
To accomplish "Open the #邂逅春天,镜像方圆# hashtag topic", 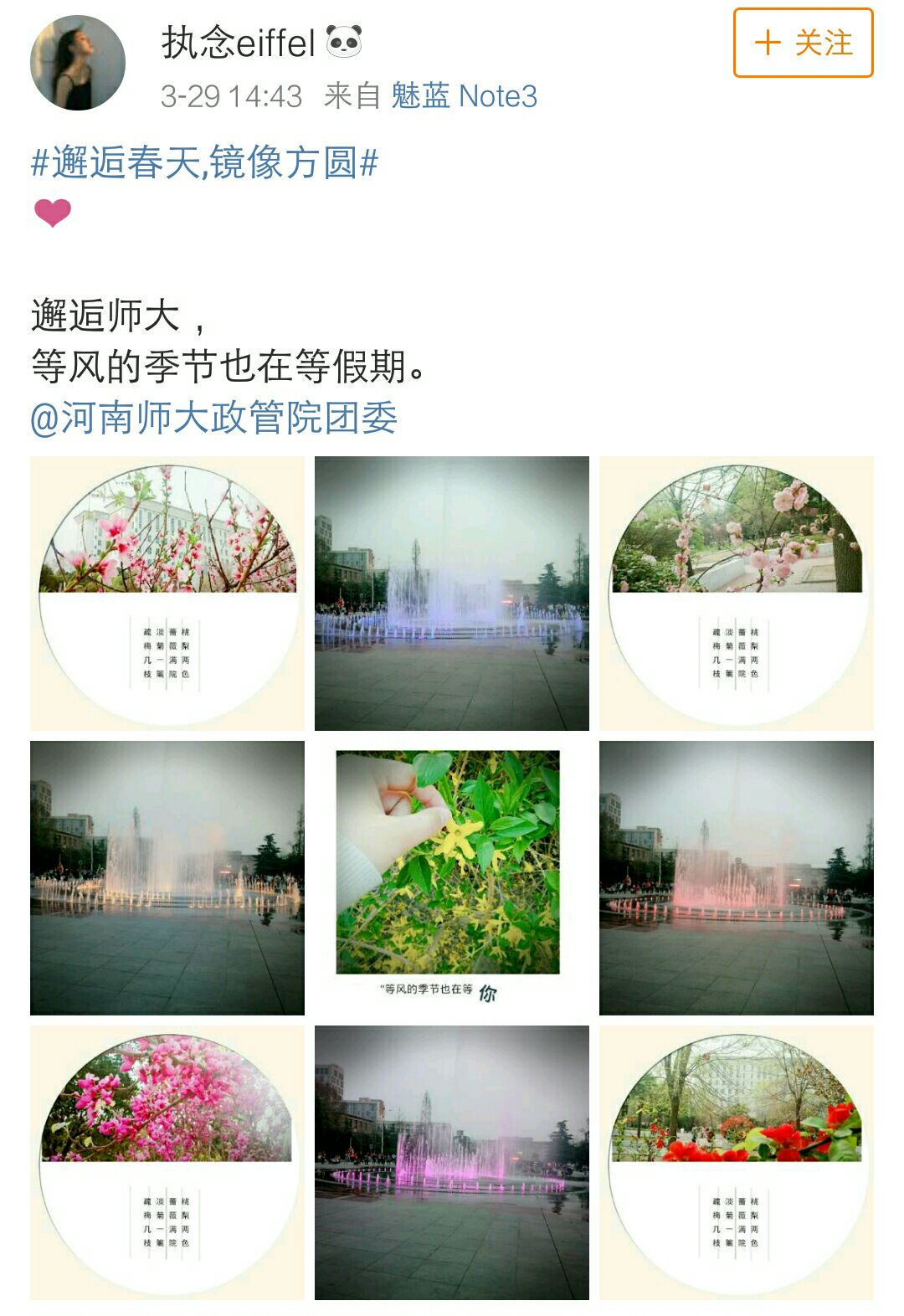I will pyautogui.click(x=205, y=162).
